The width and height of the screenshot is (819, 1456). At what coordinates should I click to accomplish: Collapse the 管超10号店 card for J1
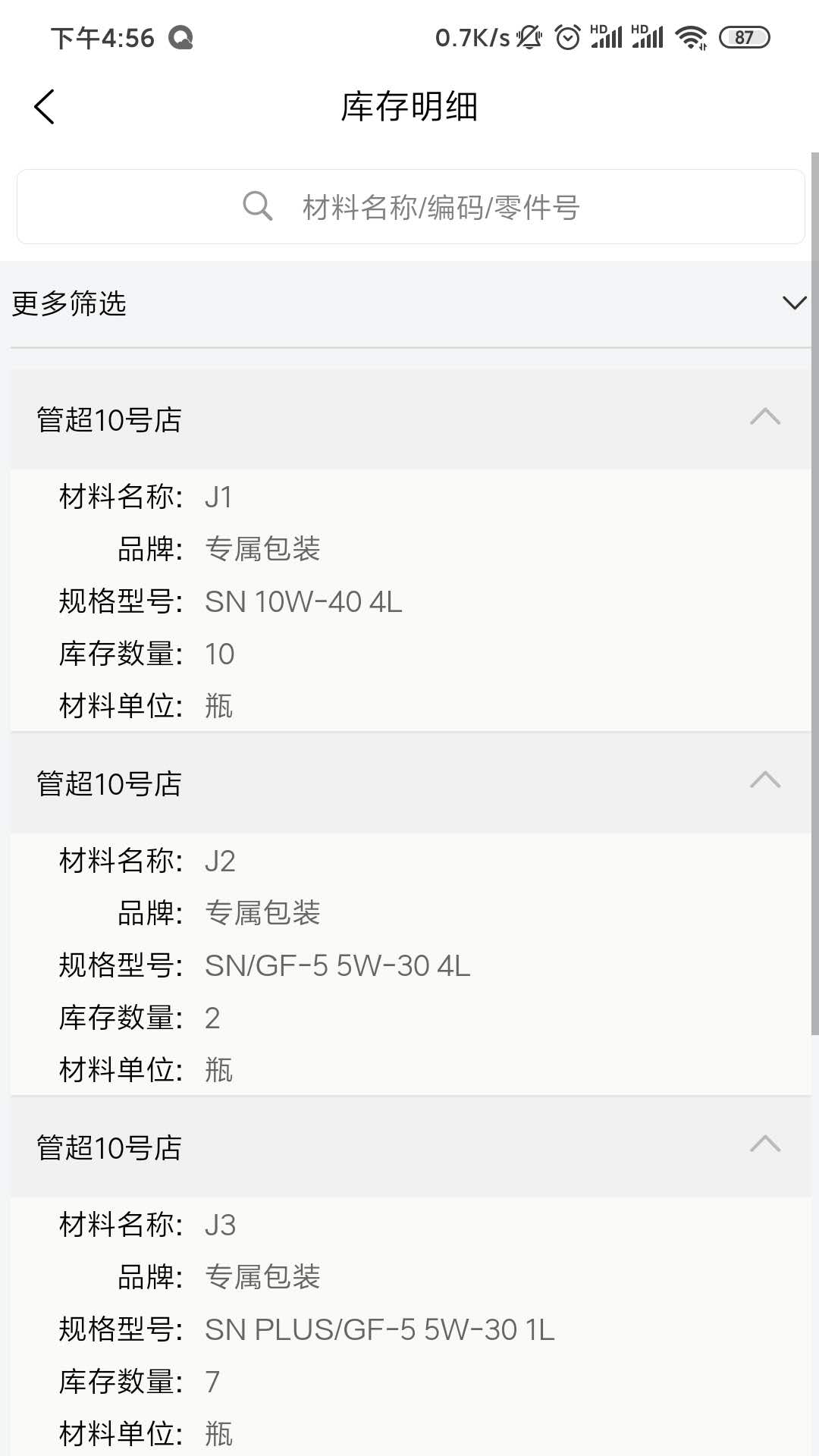pos(764,416)
